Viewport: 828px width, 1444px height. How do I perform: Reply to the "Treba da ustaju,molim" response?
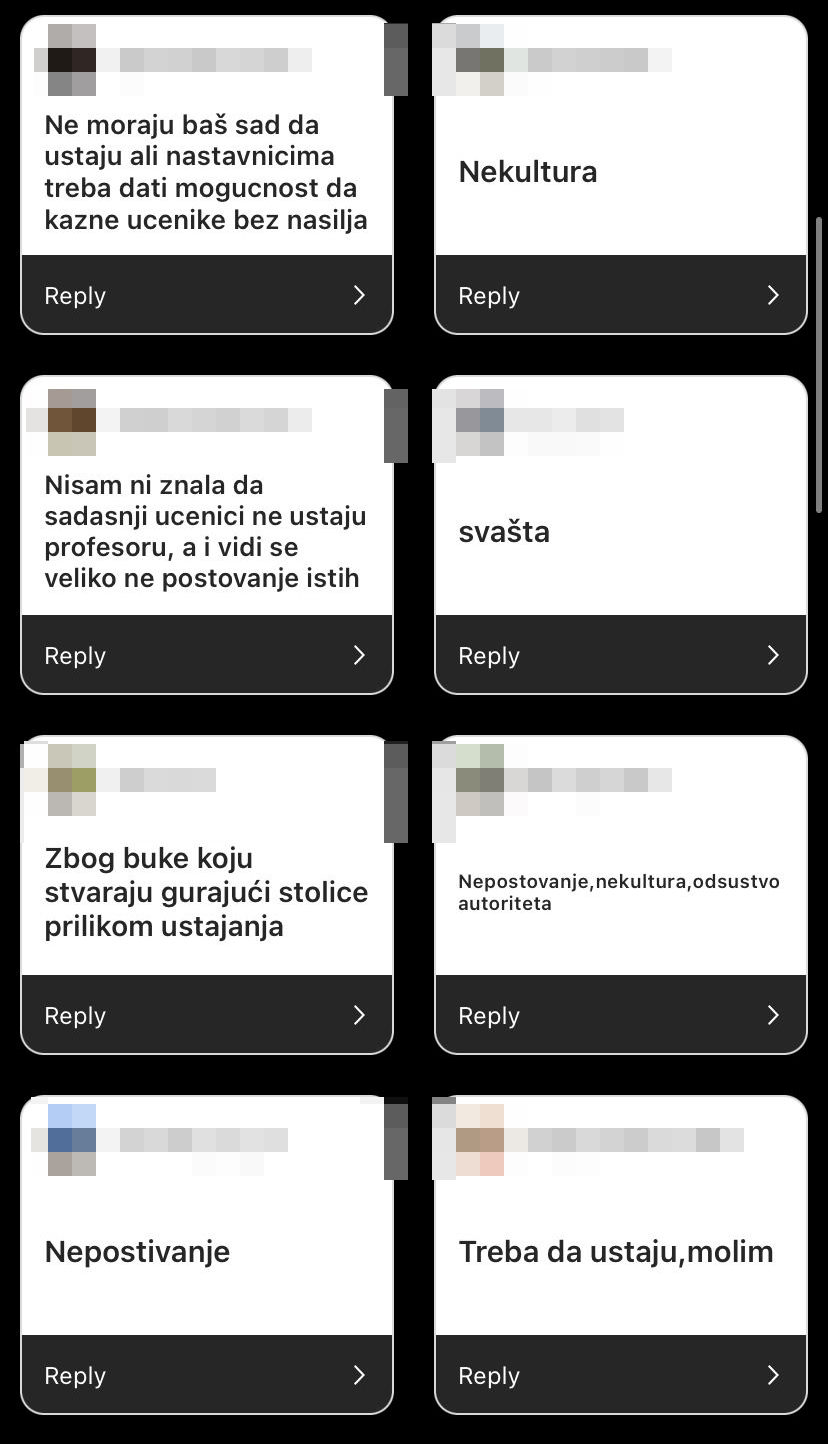[621, 1375]
